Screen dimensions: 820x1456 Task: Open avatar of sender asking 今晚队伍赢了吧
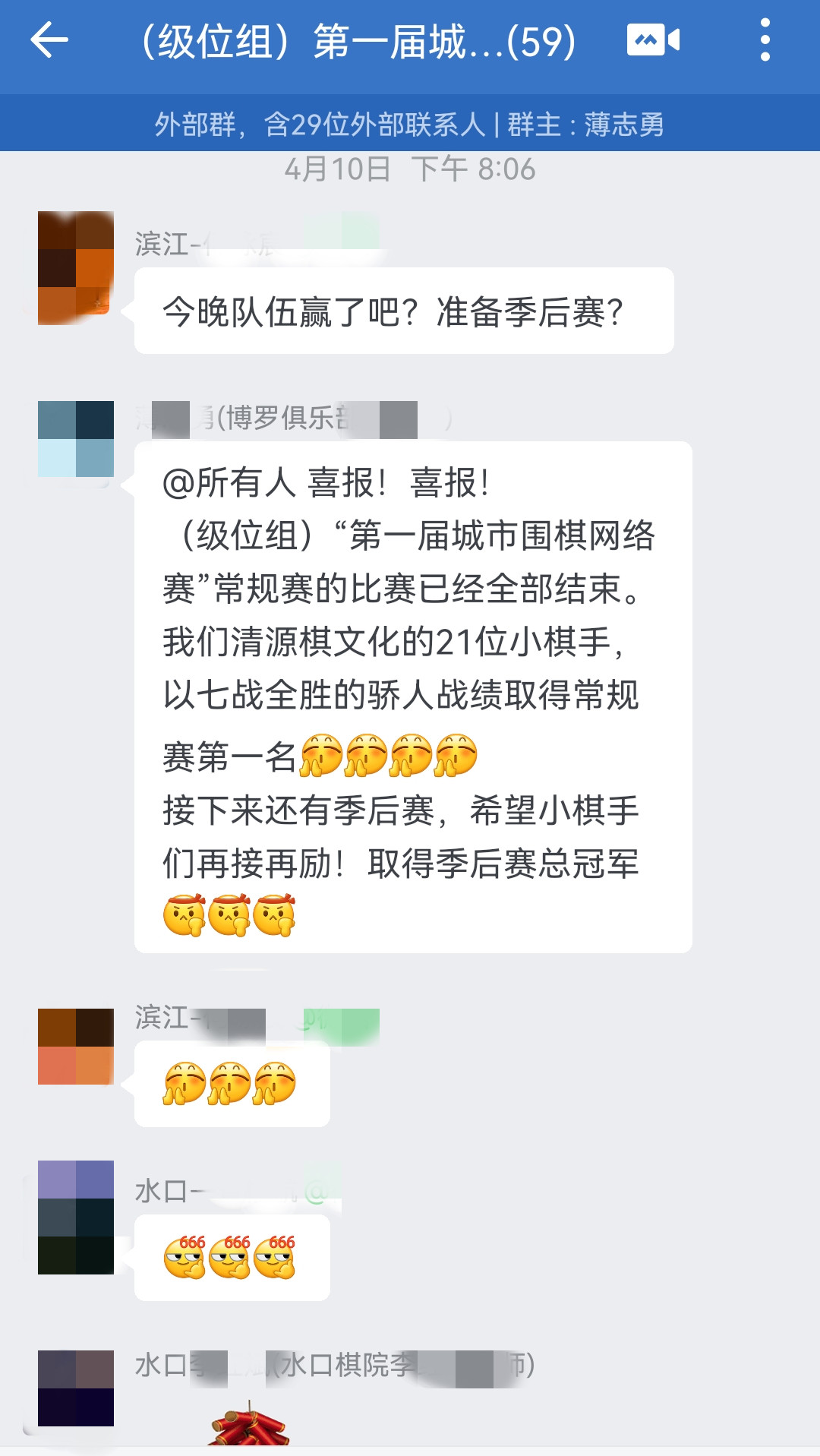(x=76, y=268)
